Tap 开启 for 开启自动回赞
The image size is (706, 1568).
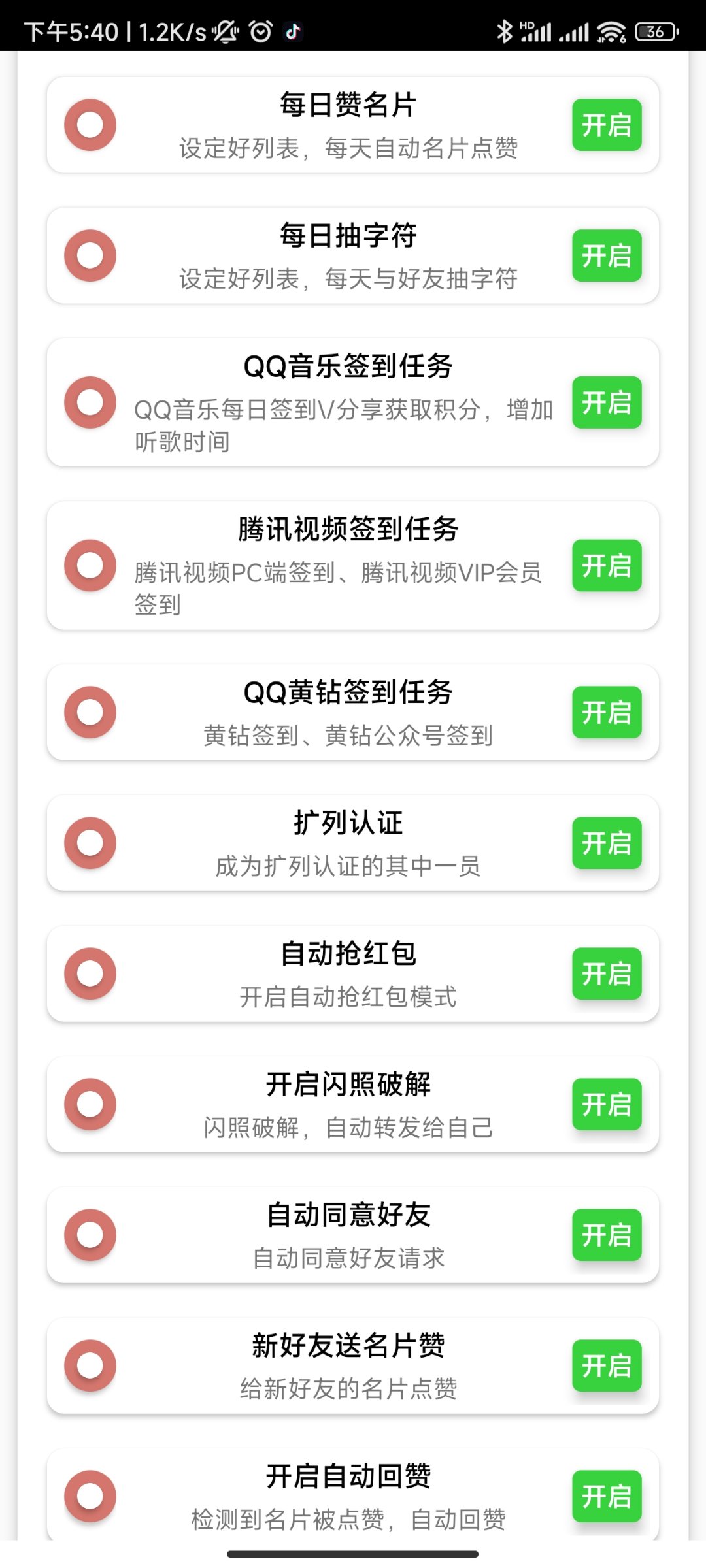(x=607, y=1496)
